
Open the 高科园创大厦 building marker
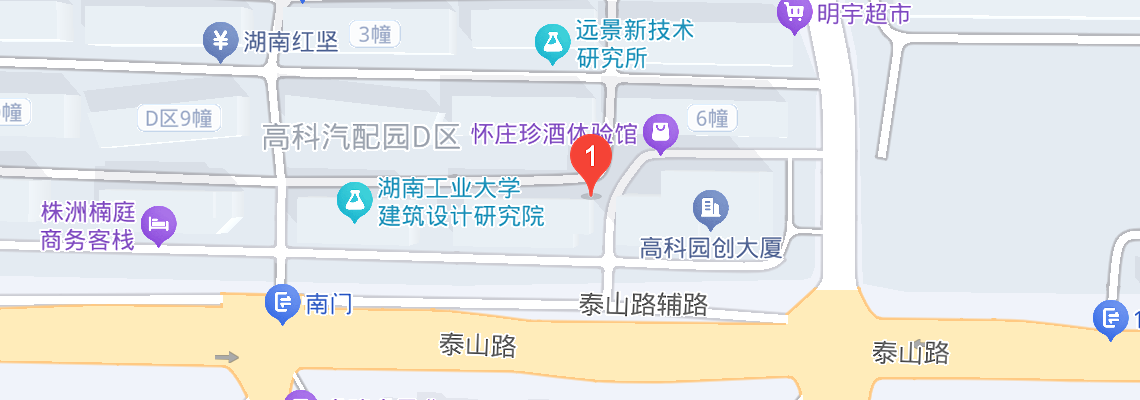click(711, 207)
